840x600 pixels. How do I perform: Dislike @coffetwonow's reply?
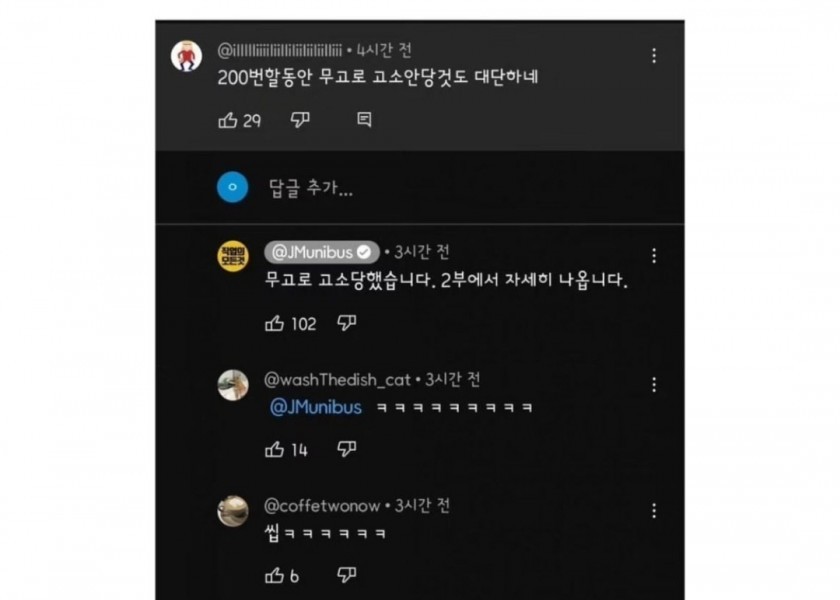coord(347,575)
